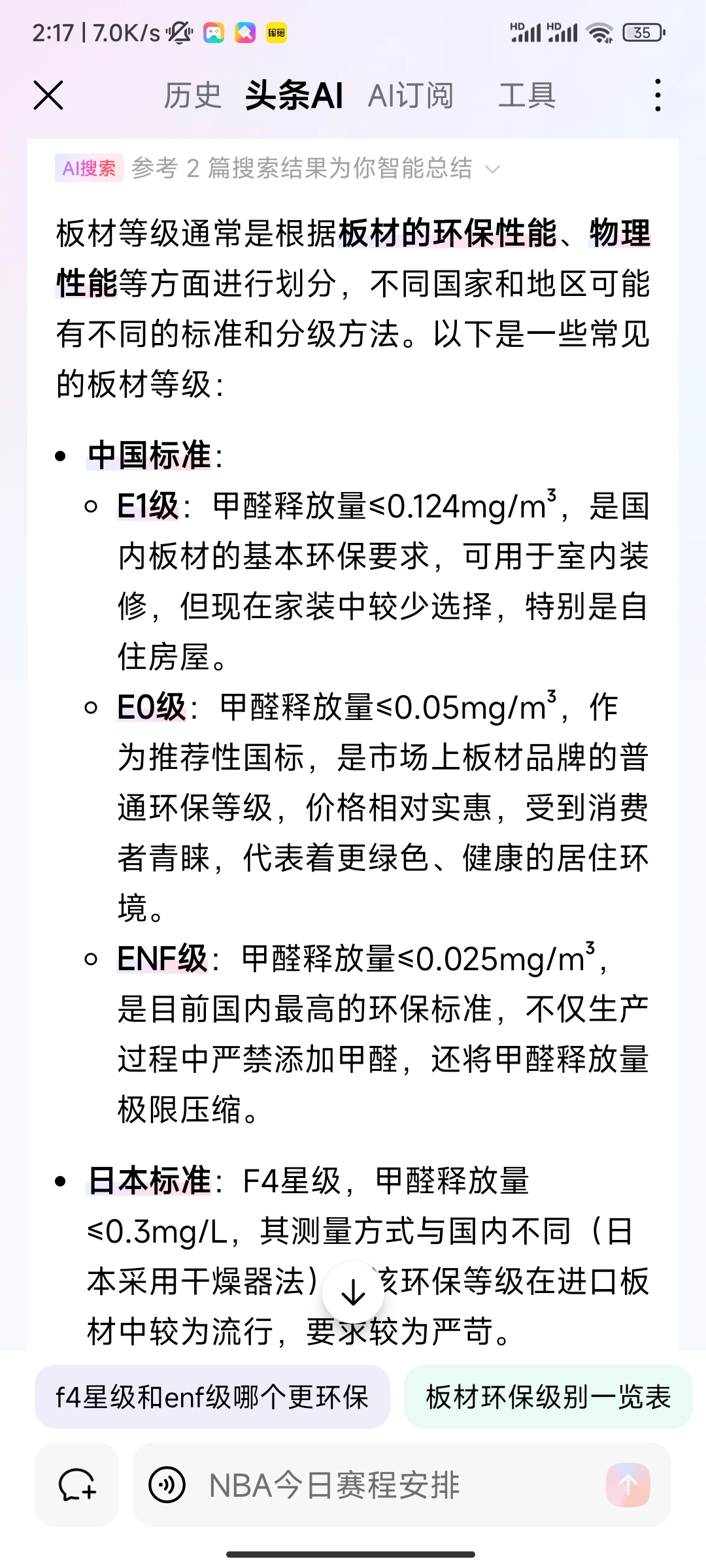Select the 板材环保级别一览表 suggestion chip
Image resolution: width=706 pixels, height=1568 pixels.
(x=548, y=1397)
